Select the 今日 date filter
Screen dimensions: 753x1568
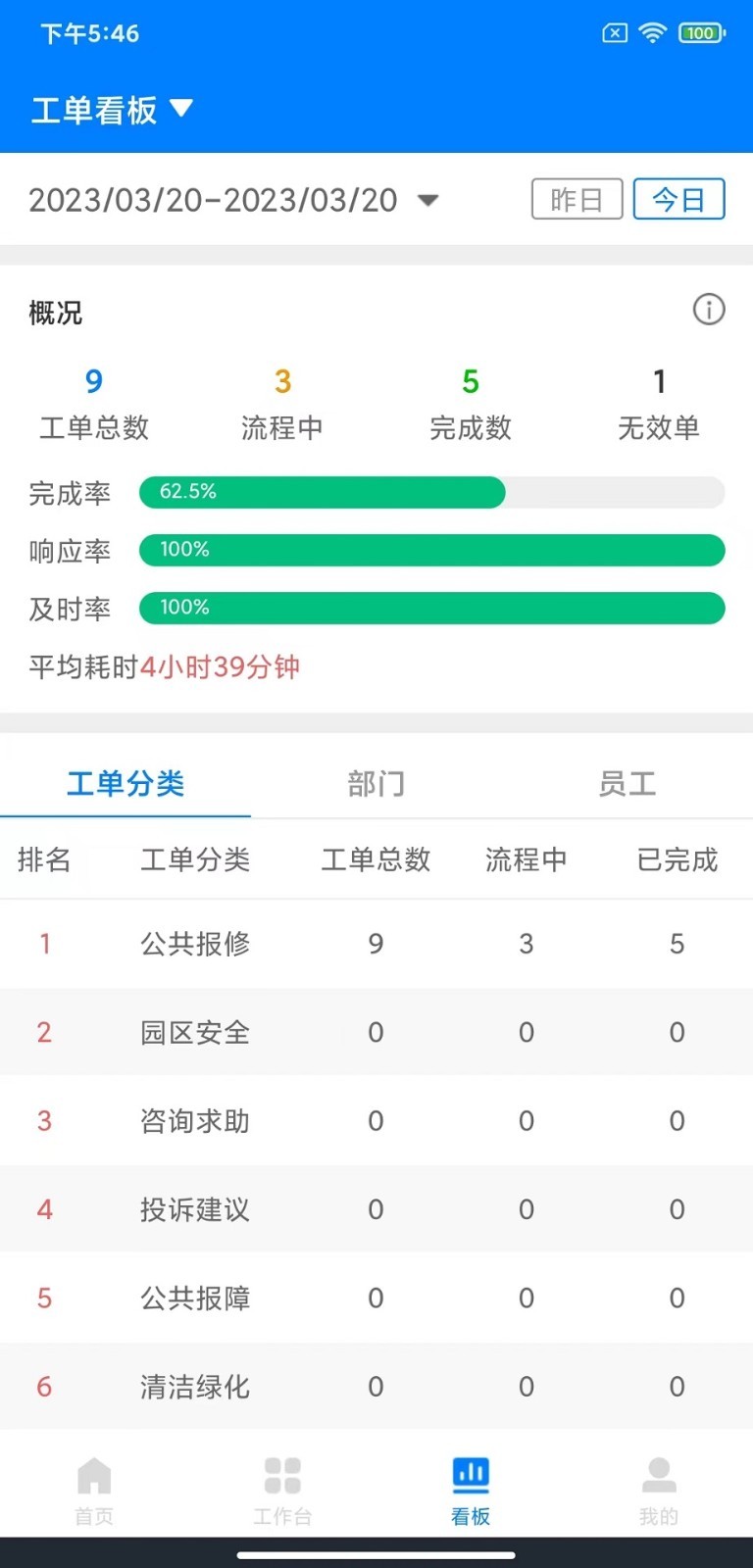tap(678, 200)
